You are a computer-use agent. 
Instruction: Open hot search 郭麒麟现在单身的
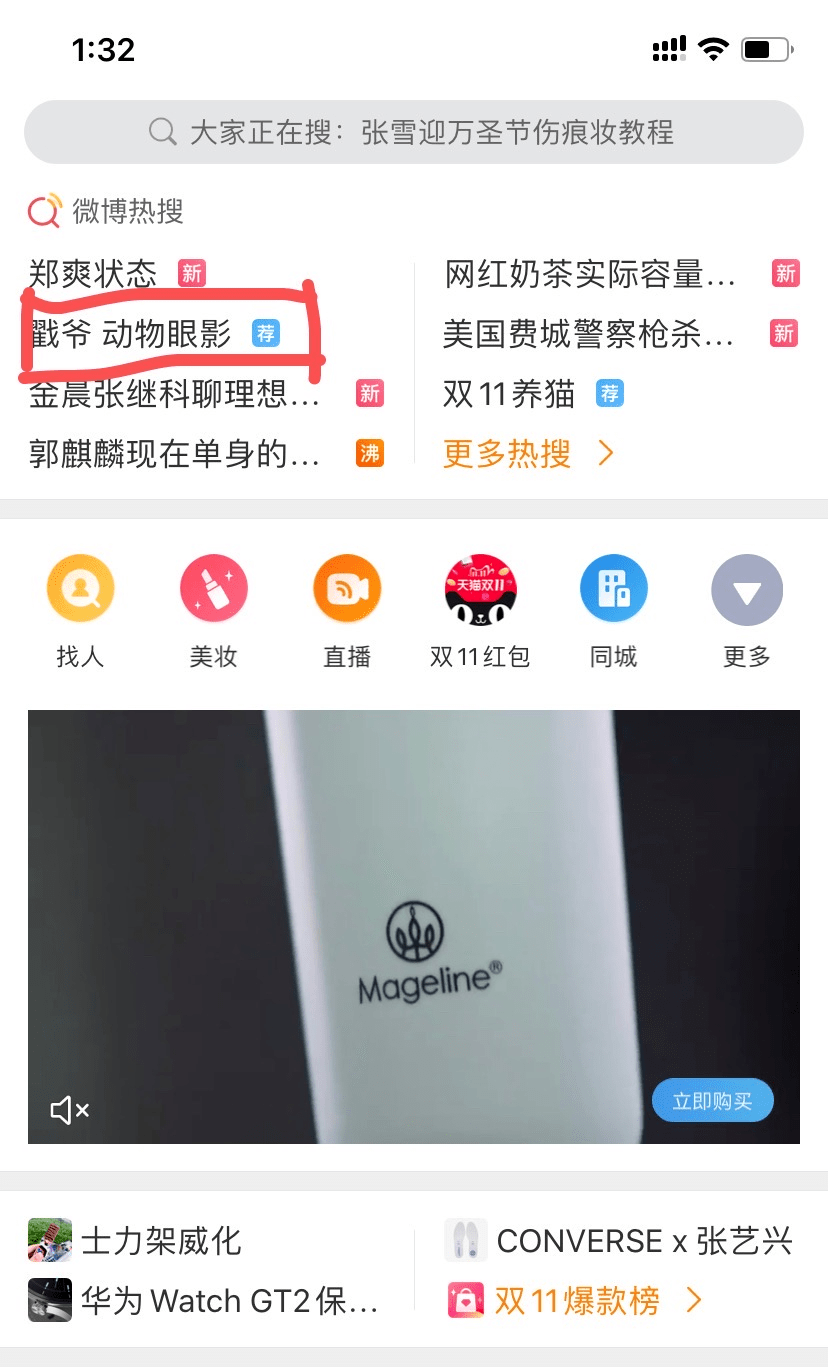pyautogui.click(x=175, y=454)
